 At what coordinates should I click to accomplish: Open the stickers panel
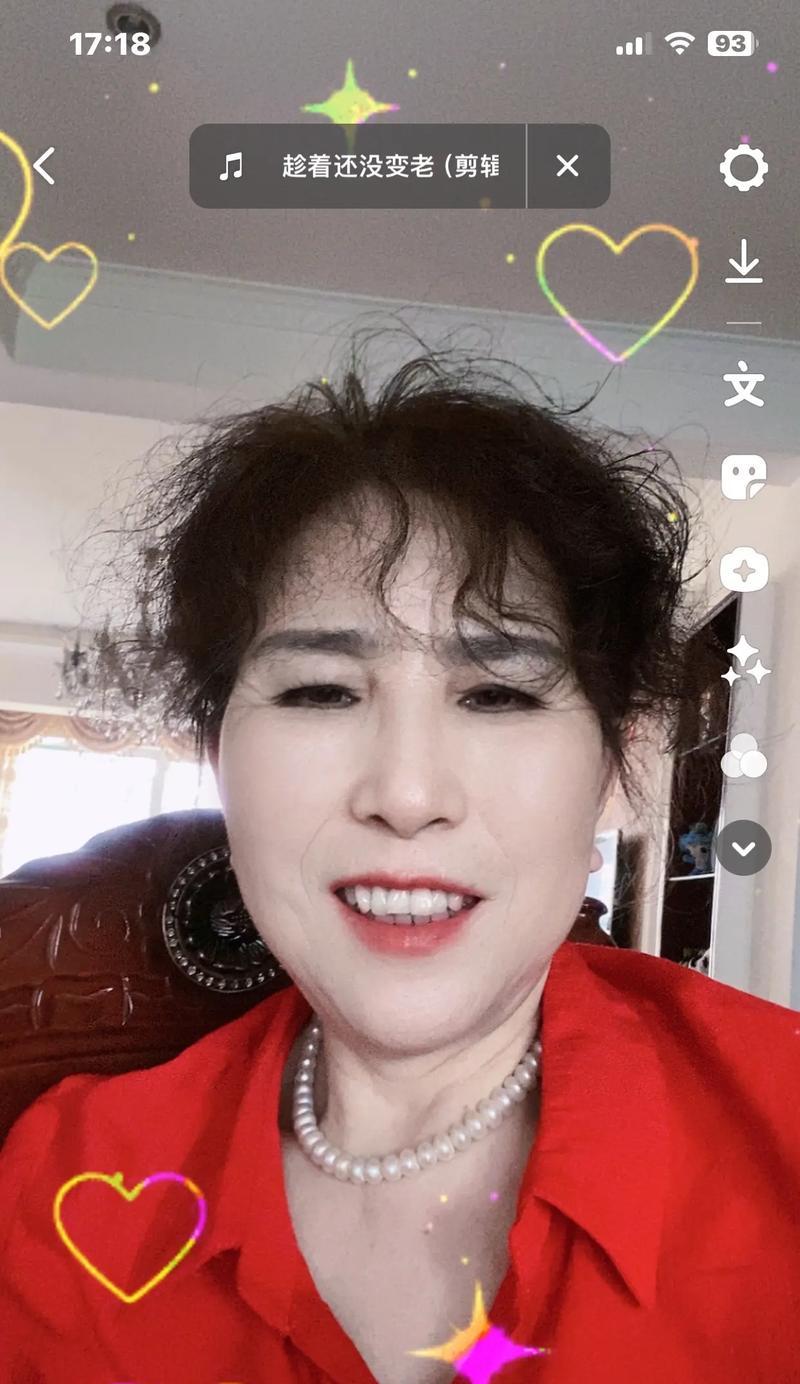pyautogui.click(x=743, y=477)
